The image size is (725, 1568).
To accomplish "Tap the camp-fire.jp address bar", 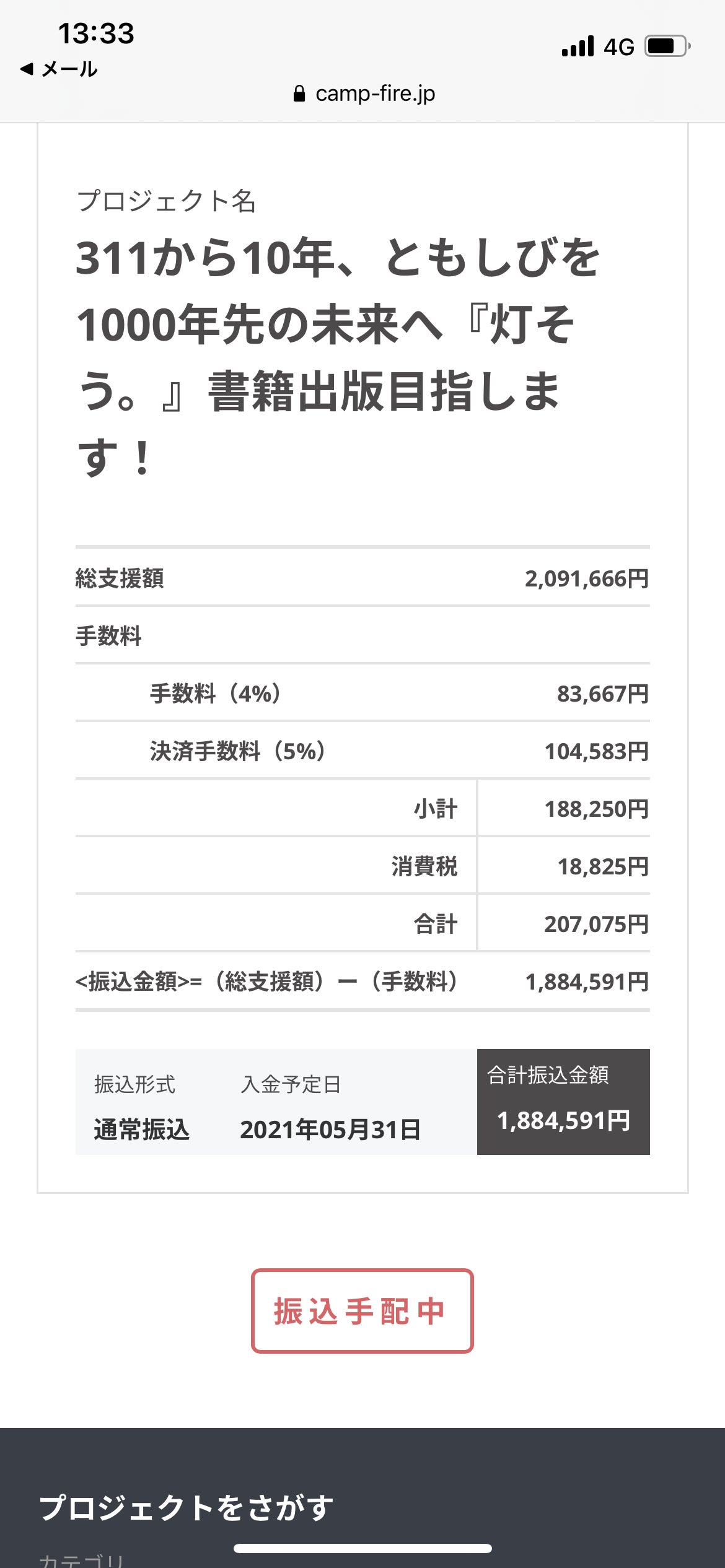I will (364, 94).
